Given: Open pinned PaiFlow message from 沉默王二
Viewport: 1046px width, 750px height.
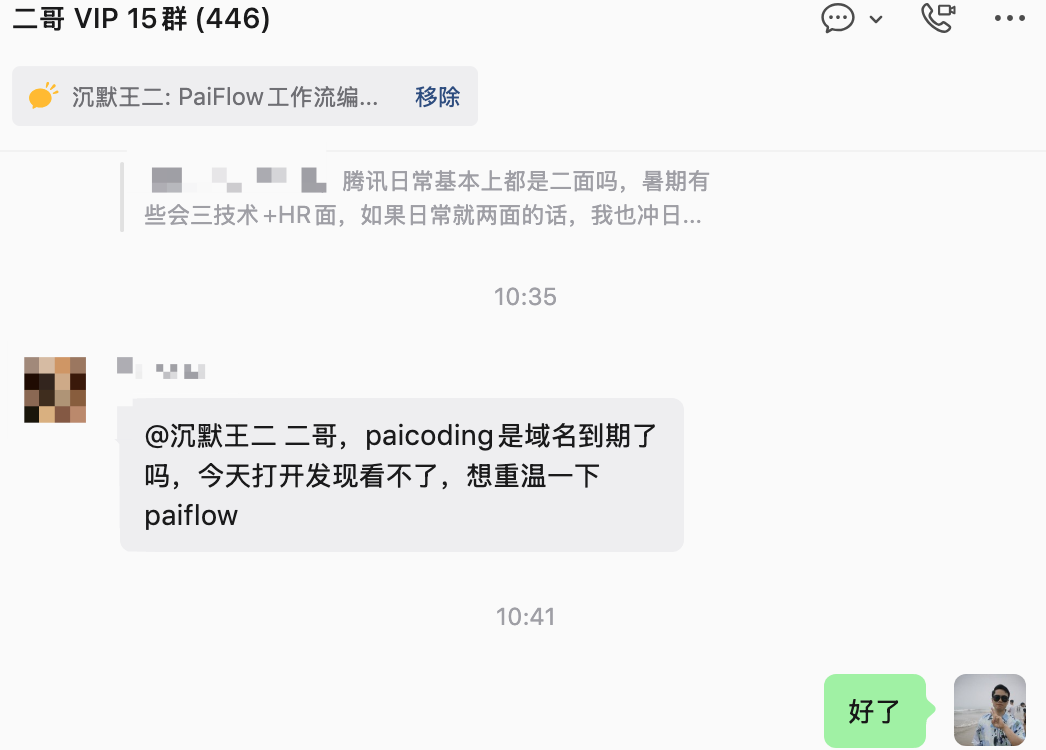Looking at the screenshot, I should coord(225,97).
